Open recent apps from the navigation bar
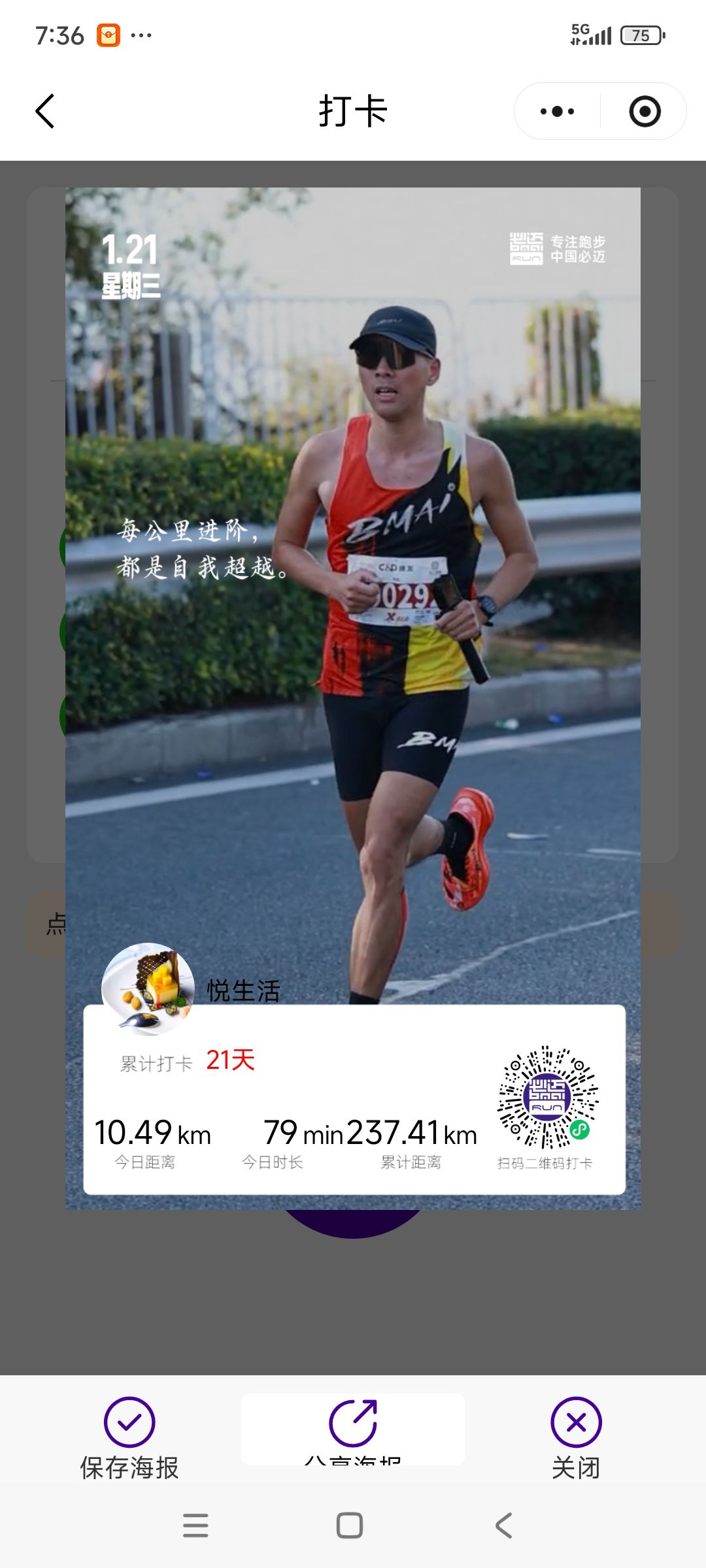 [x=195, y=1526]
